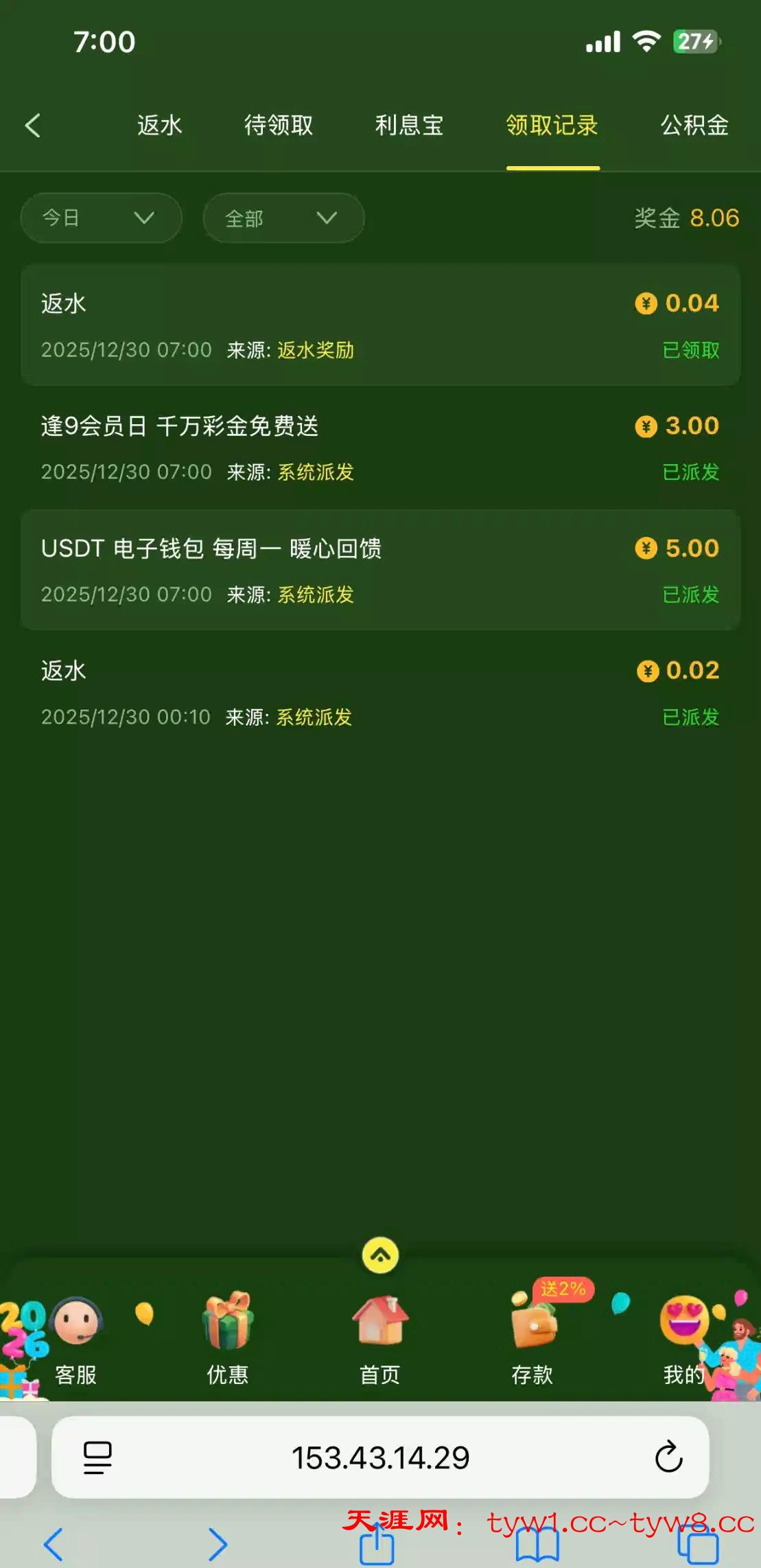
Task: Reload the page in the address bar
Action: coord(668,1457)
